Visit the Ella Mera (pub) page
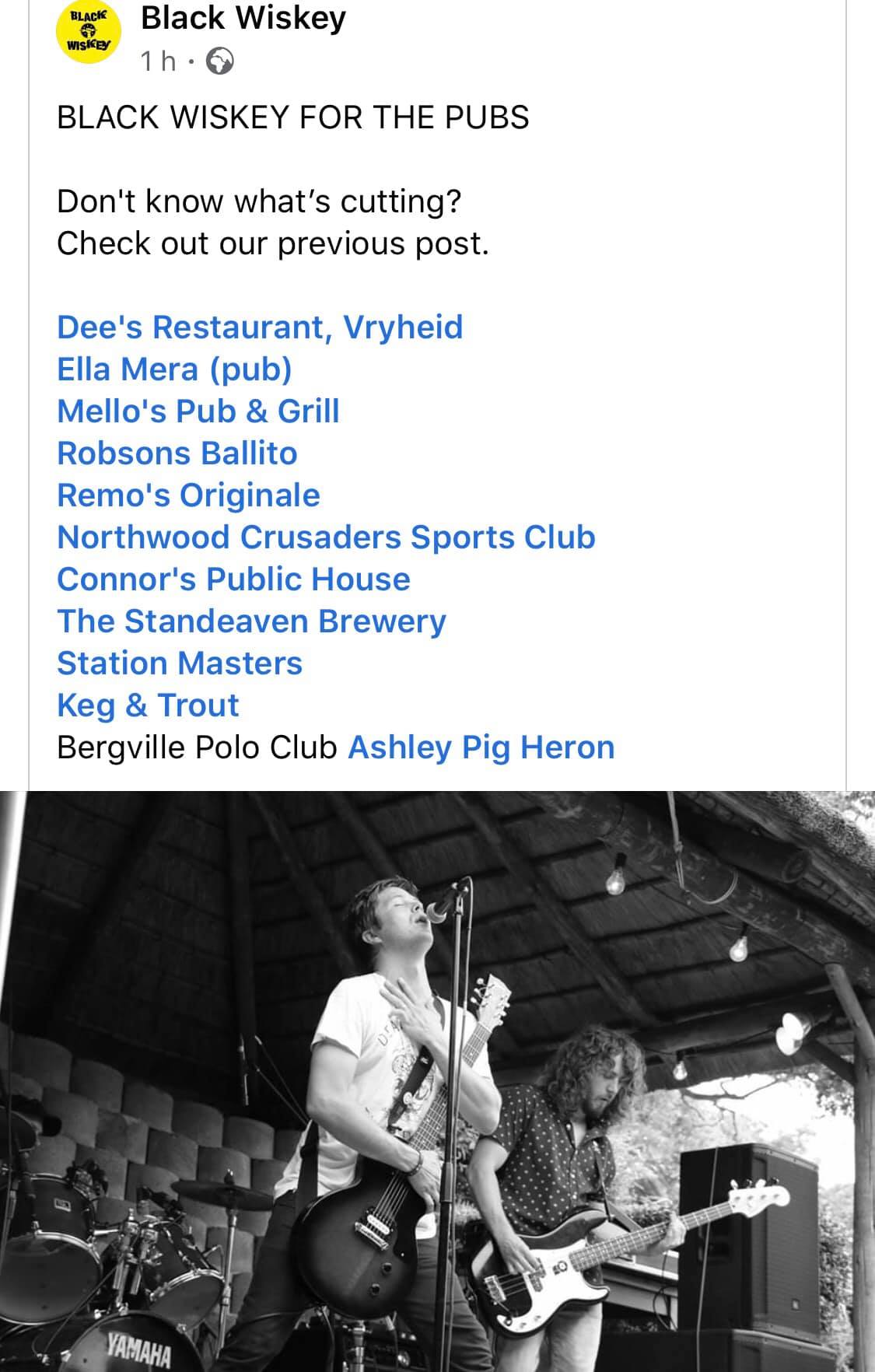 click(174, 369)
